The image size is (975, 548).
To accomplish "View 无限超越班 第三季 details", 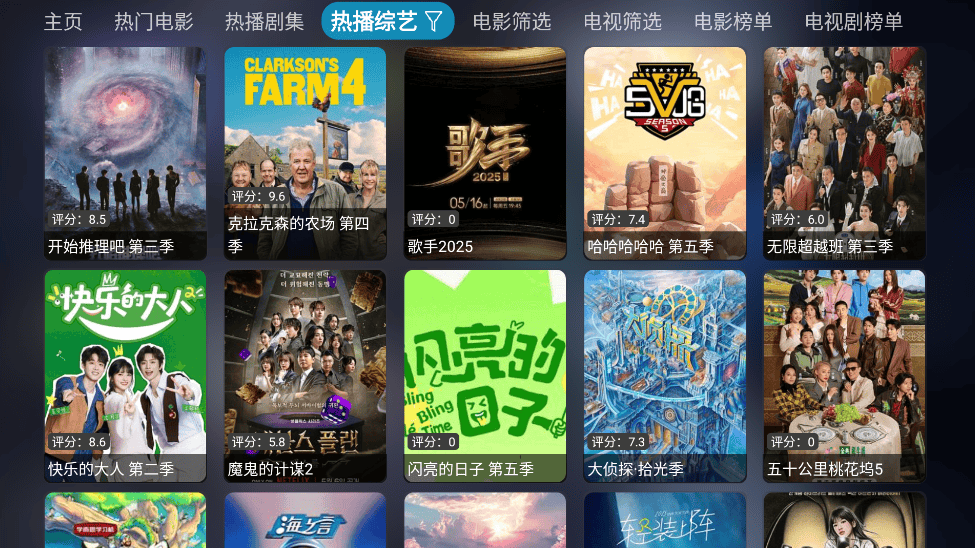I will 845,153.
